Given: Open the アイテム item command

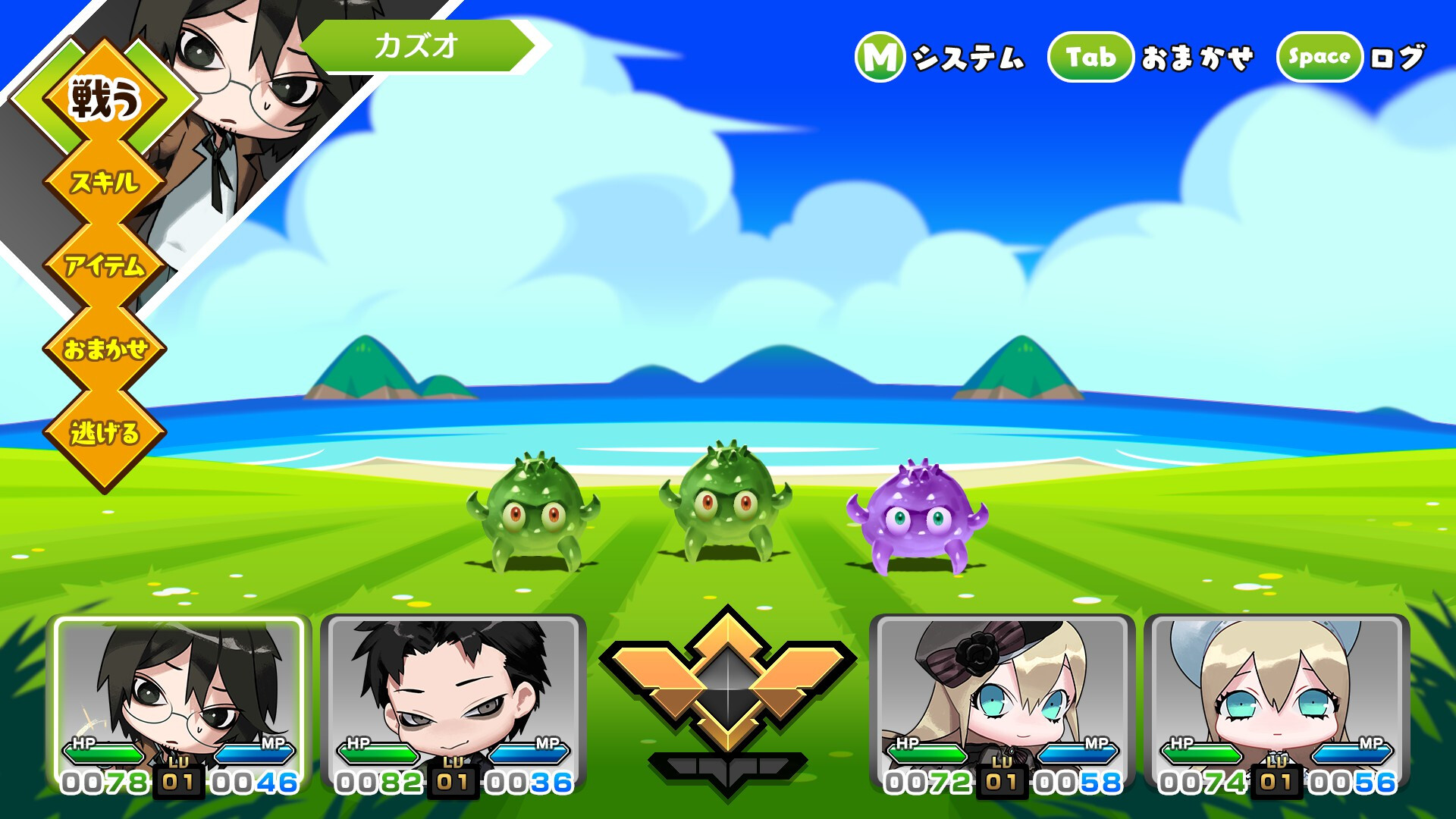Looking at the screenshot, I should (105, 265).
